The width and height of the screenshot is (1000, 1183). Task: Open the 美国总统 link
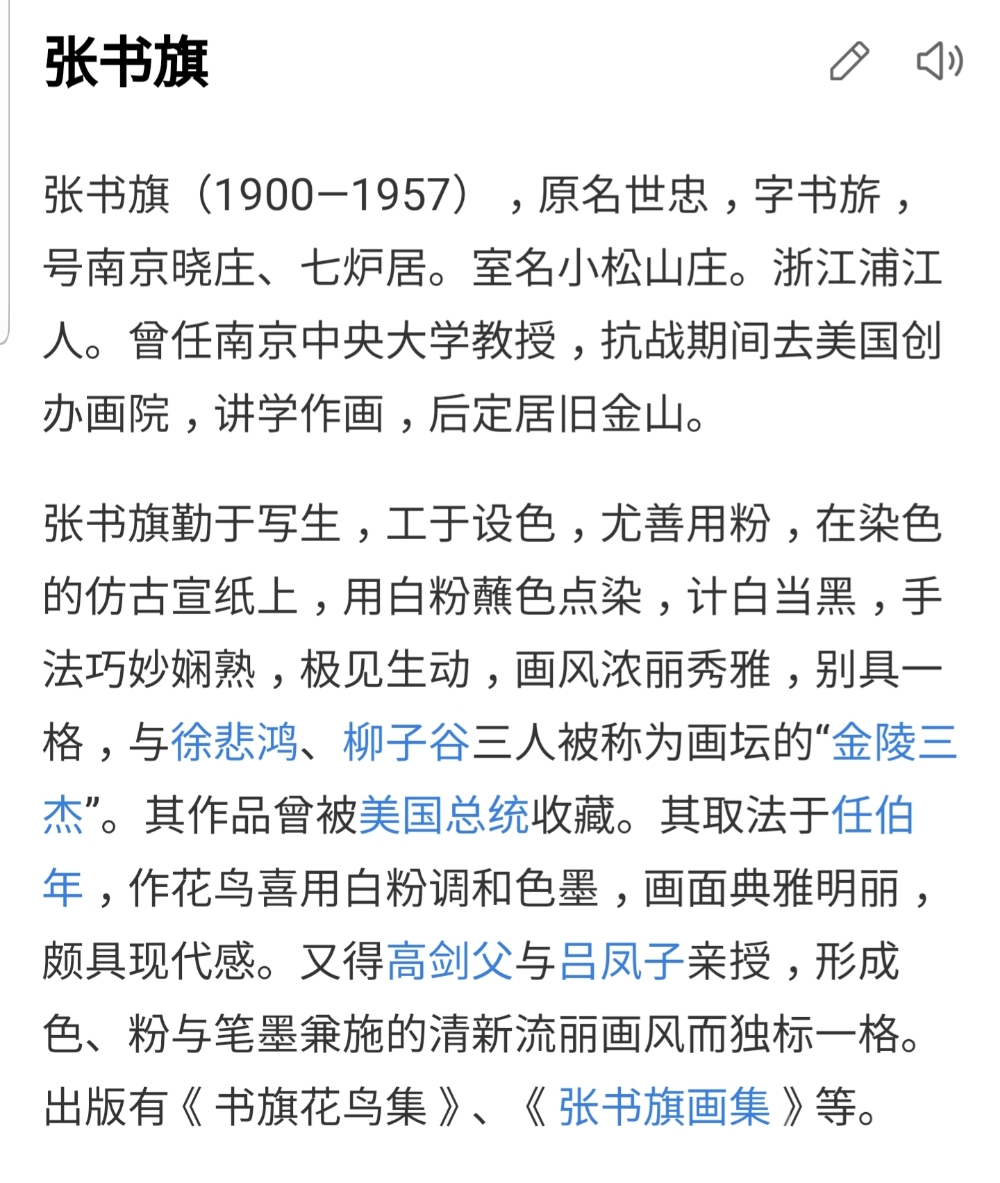tap(444, 816)
